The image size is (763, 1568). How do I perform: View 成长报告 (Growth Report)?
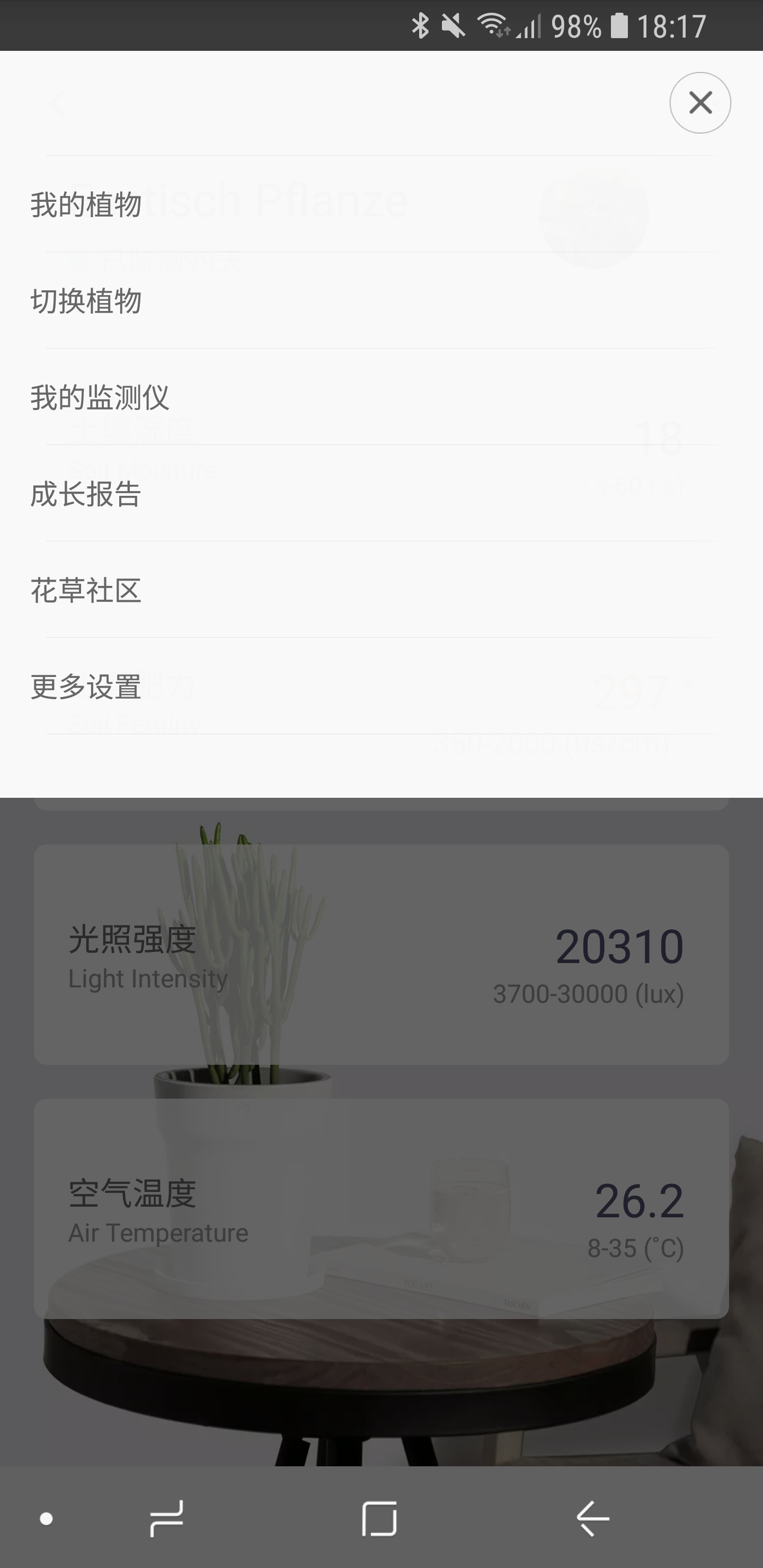86,494
